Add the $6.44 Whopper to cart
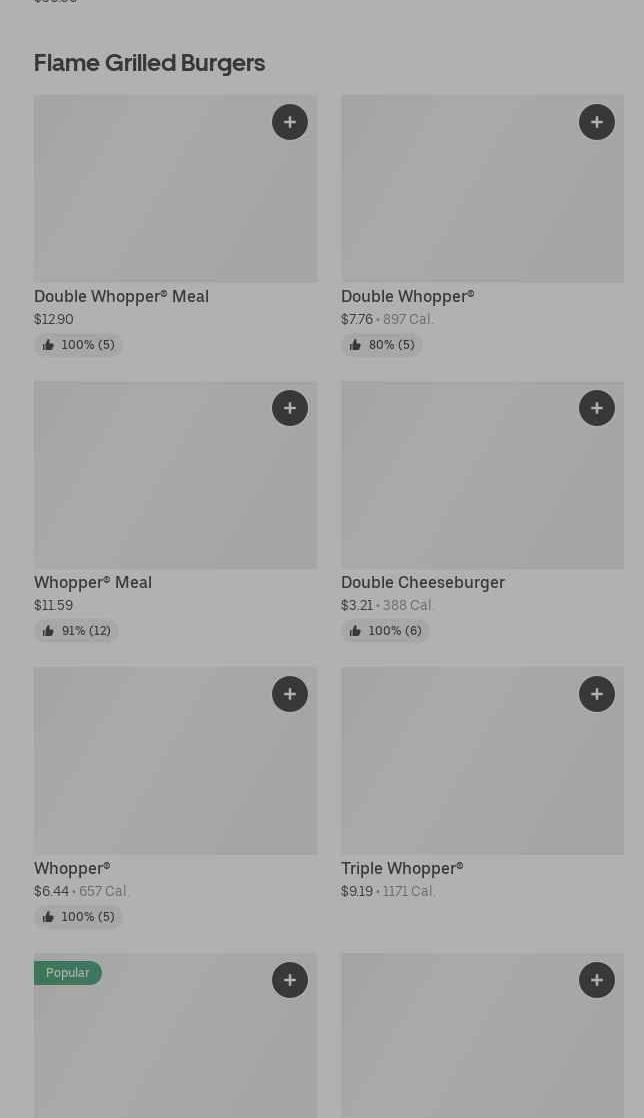The image size is (644, 1118). tap(290, 694)
